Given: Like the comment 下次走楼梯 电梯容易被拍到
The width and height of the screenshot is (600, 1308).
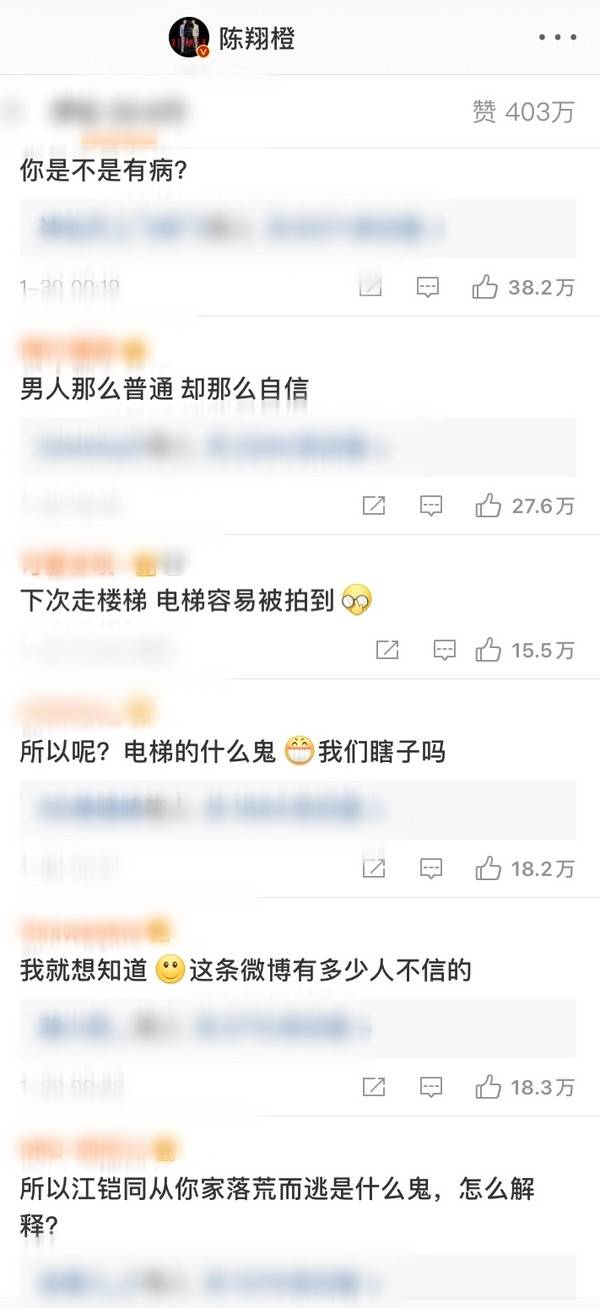Looking at the screenshot, I should [489, 650].
